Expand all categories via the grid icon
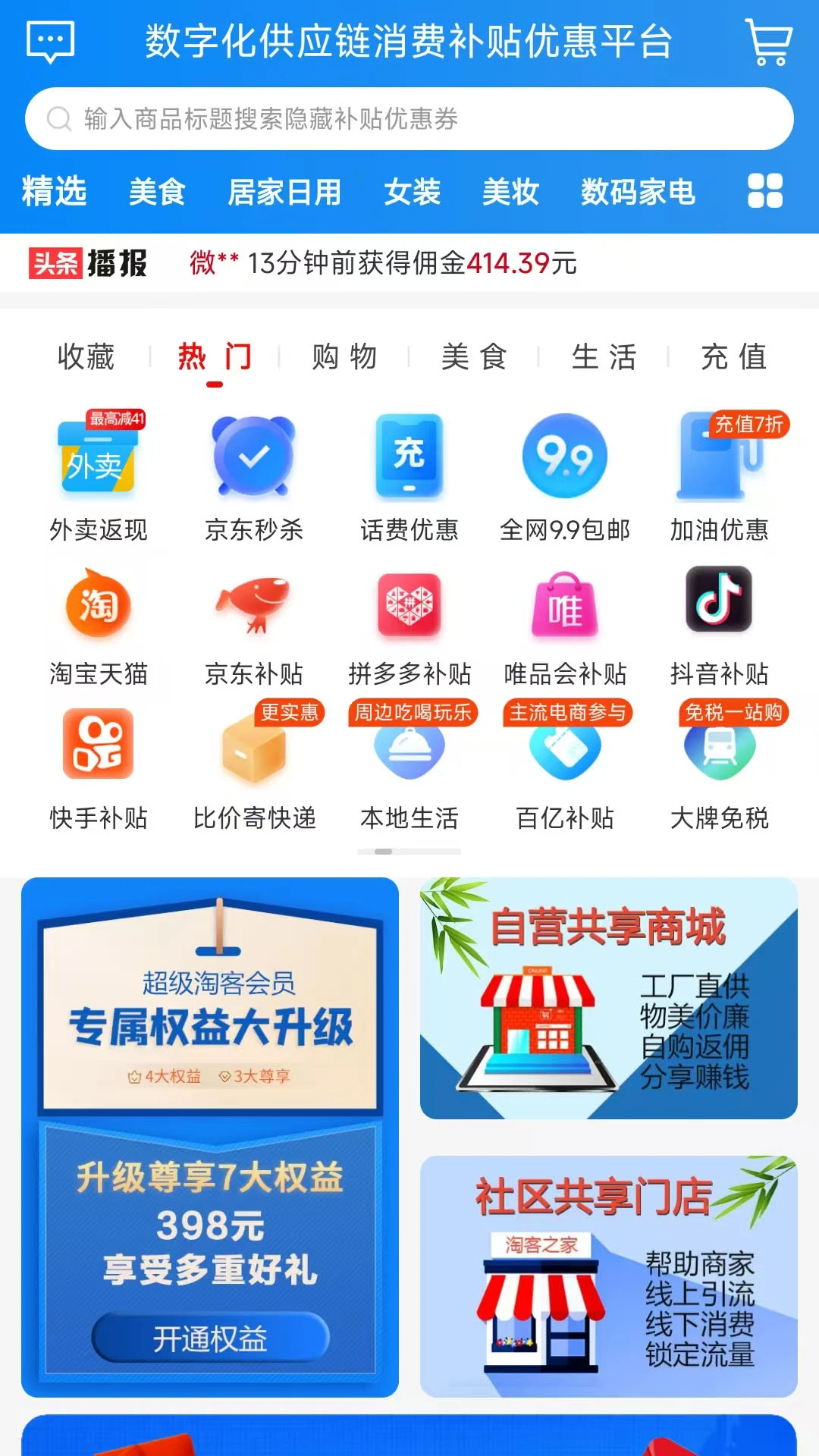The width and height of the screenshot is (819, 1456). pos(764,192)
